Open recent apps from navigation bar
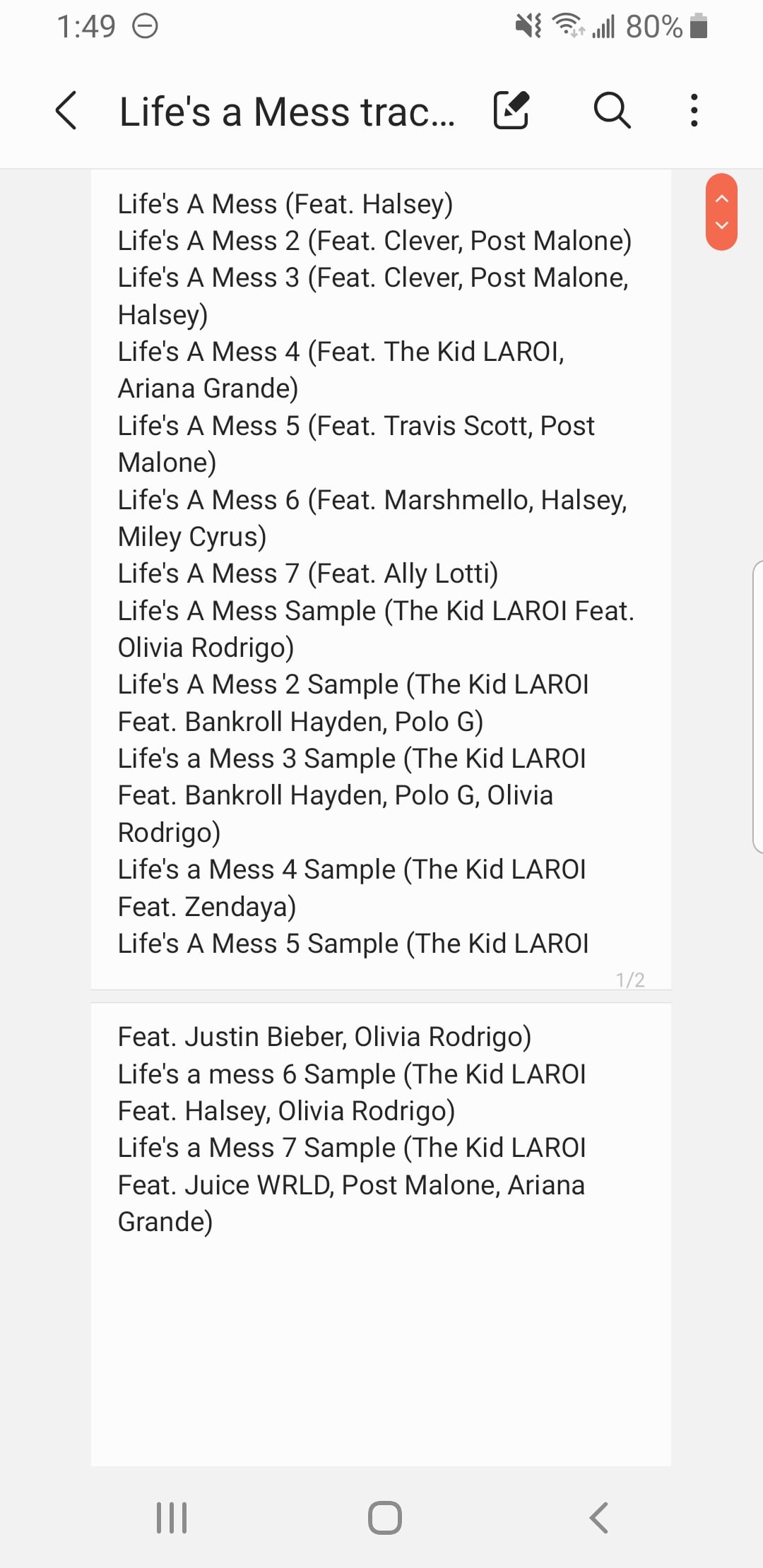763x1568 pixels. (172, 1517)
